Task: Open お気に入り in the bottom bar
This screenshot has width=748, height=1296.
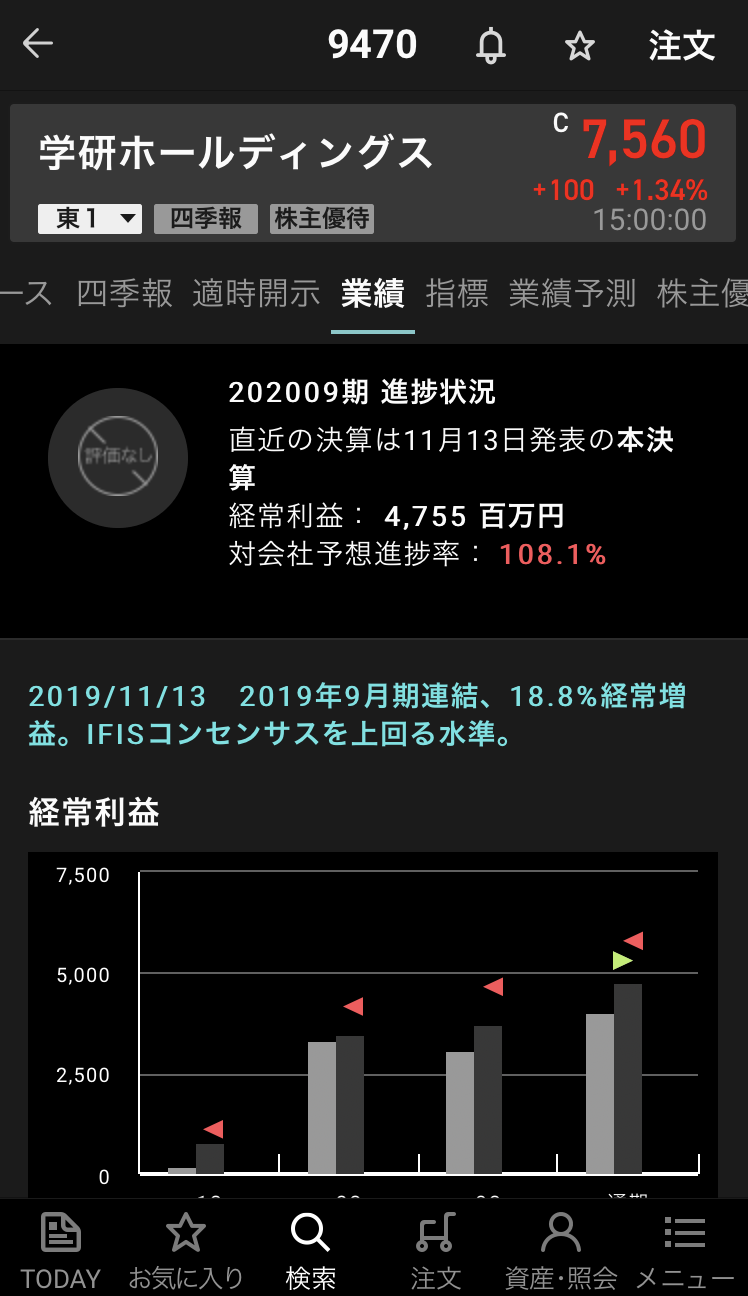Action: click(x=186, y=1249)
